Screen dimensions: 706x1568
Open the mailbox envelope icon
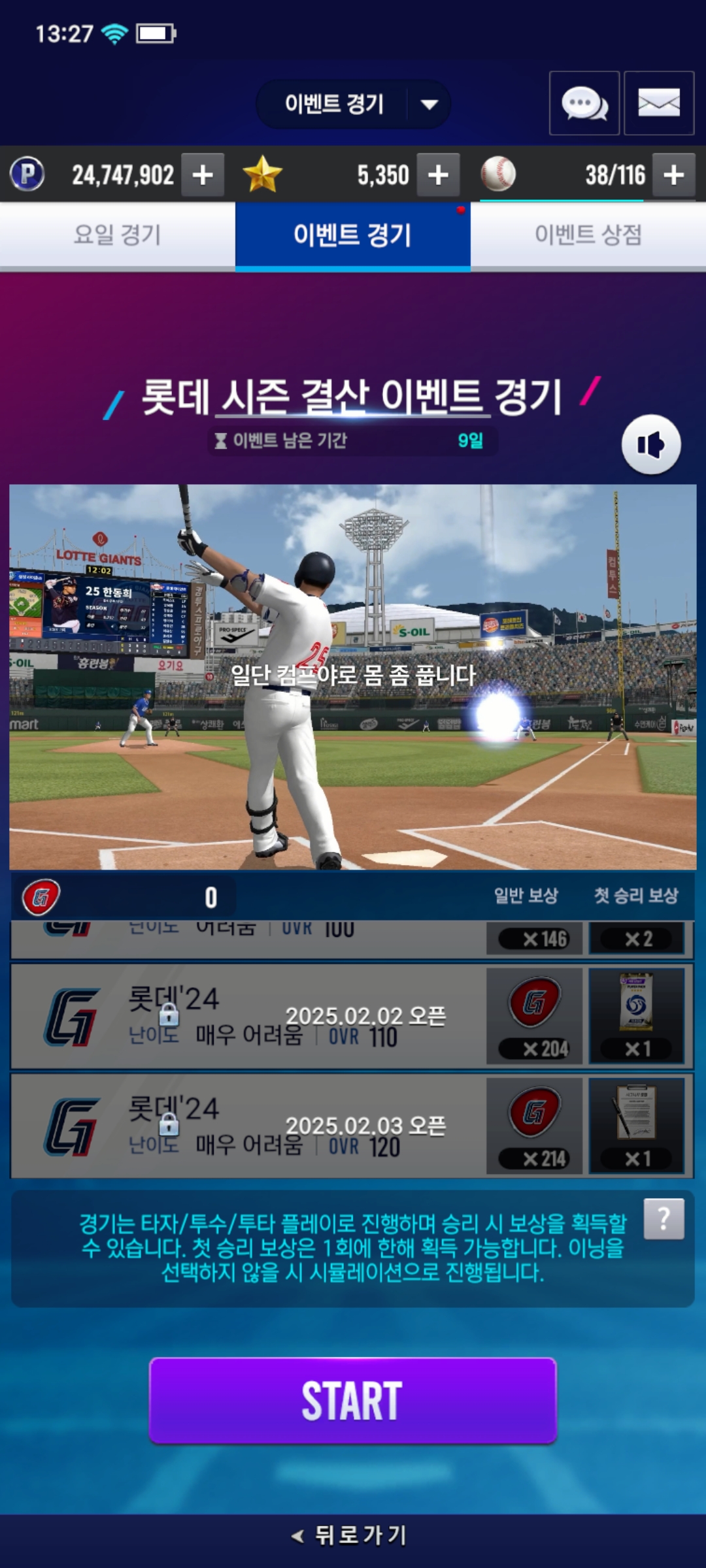point(659,103)
